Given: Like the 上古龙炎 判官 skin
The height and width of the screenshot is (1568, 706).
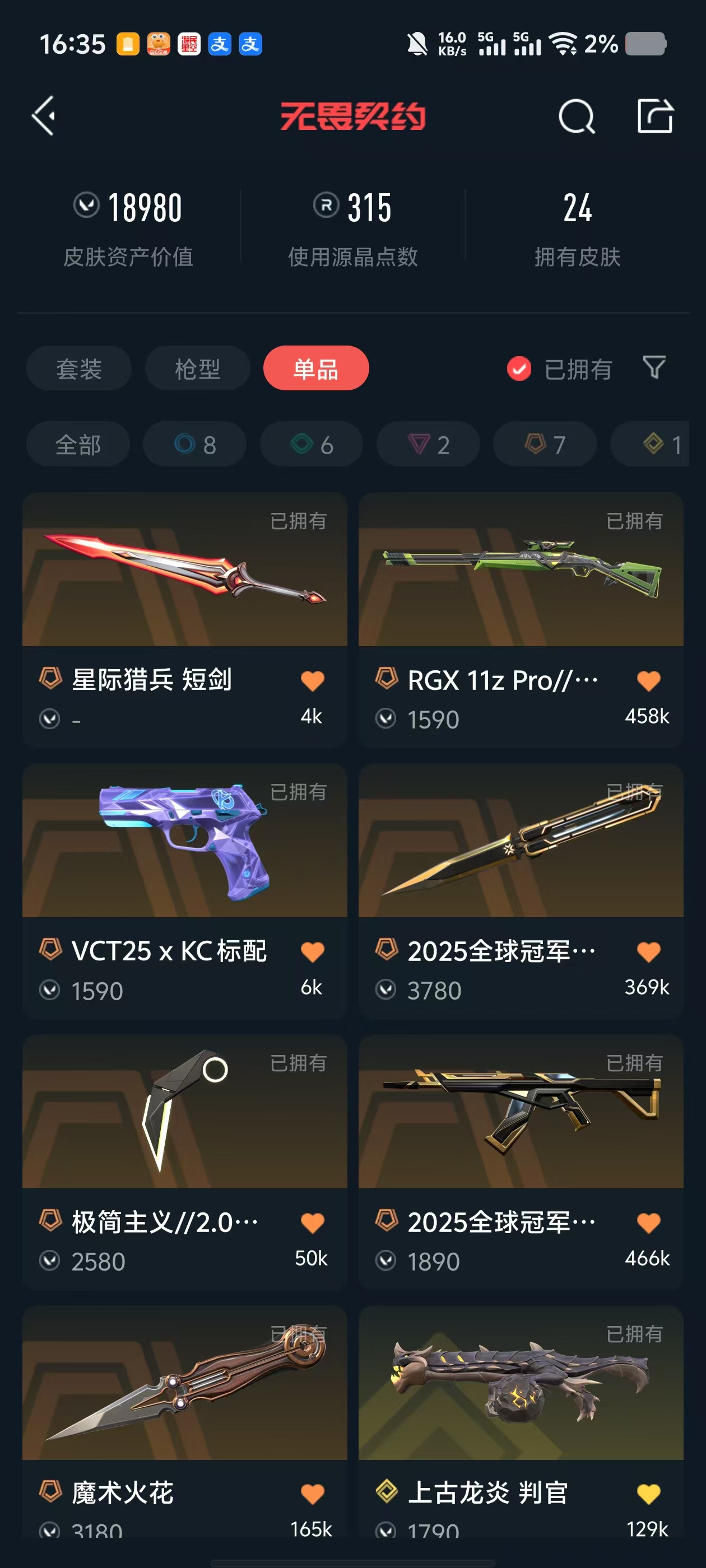Looking at the screenshot, I should tap(648, 1493).
